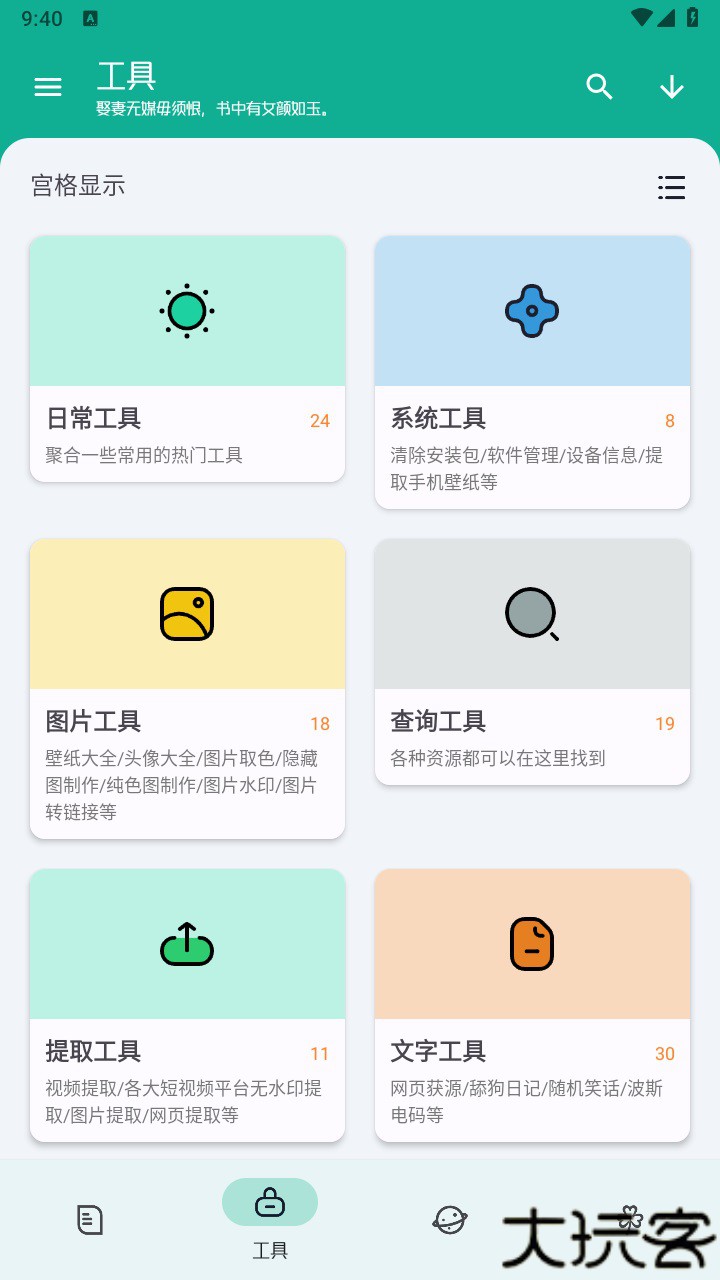Open the planet icon in bottom navigation
The image size is (720, 1280).
click(x=450, y=1220)
